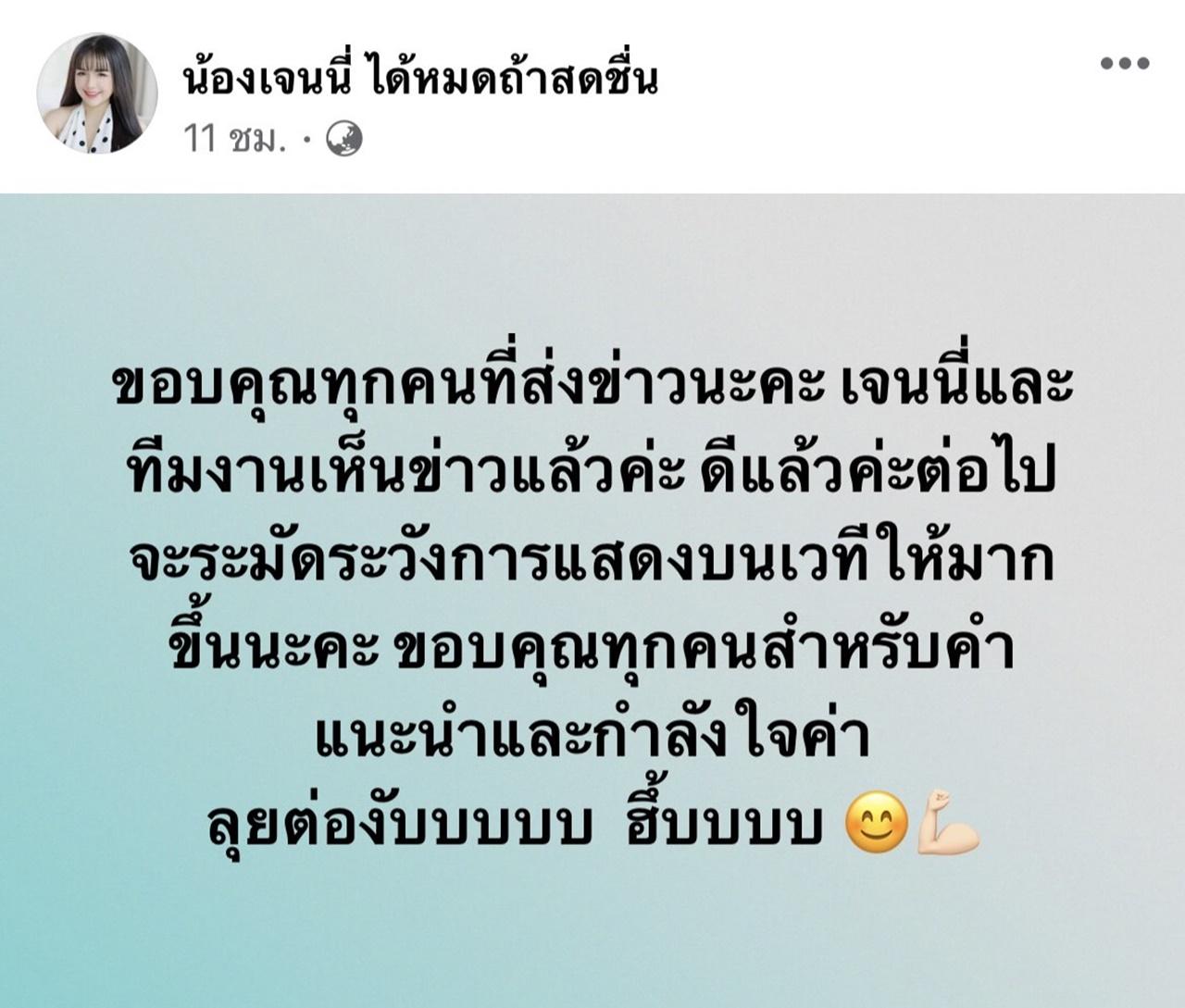The width and height of the screenshot is (1185, 1008).
Task: Open the profile name น้องเจนนี่ ได้หมดถ้าสดชื่น
Action: coord(420,79)
